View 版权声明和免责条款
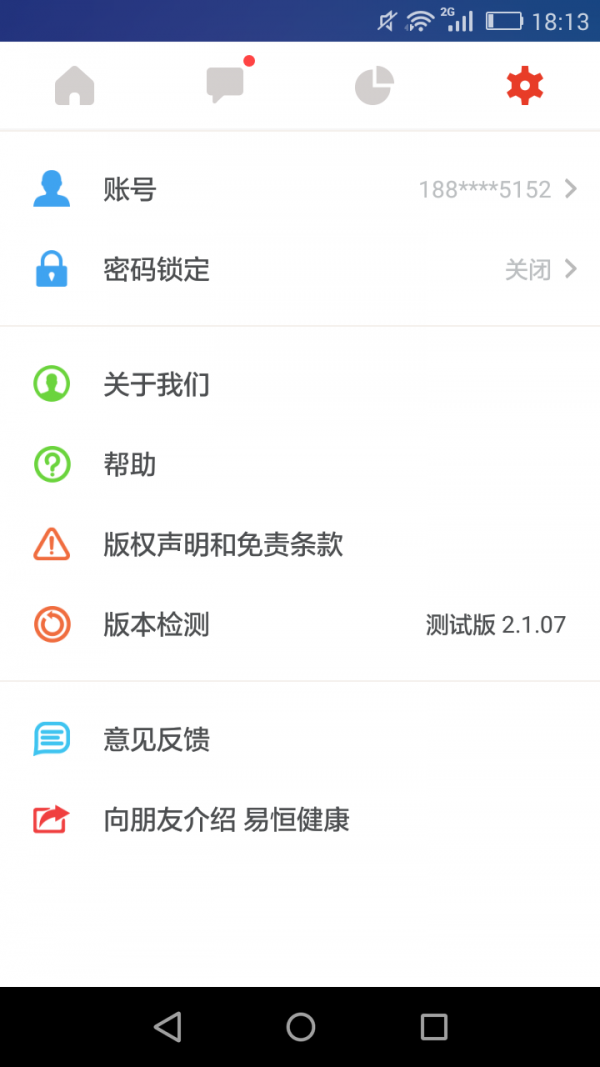 click(x=300, y=544)
